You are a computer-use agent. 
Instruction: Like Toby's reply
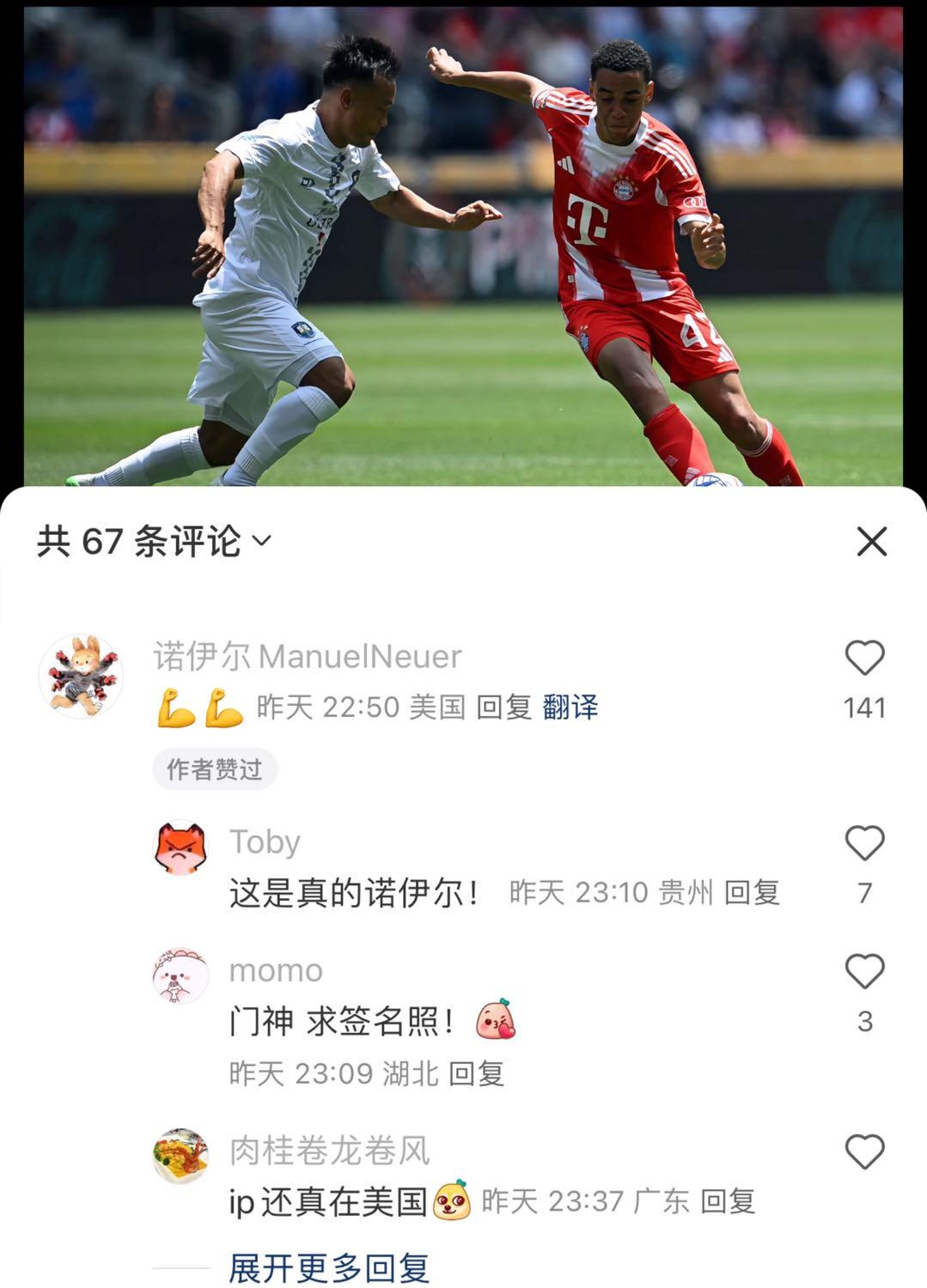[864, 843]
